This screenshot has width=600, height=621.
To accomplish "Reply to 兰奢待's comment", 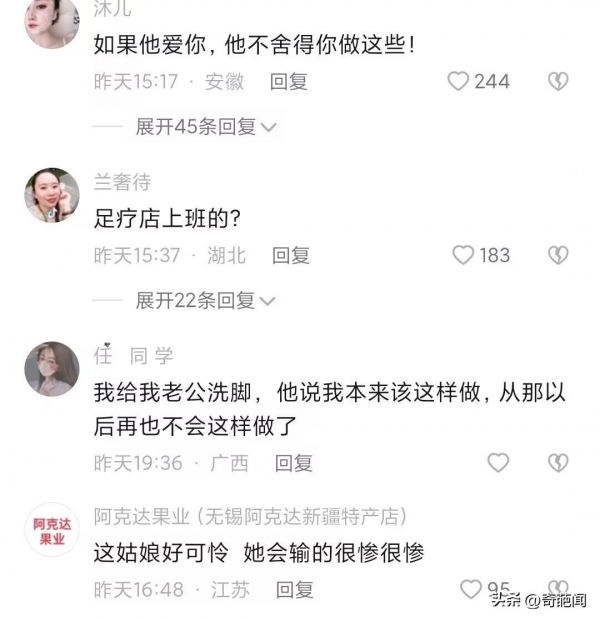I will 291,255.
